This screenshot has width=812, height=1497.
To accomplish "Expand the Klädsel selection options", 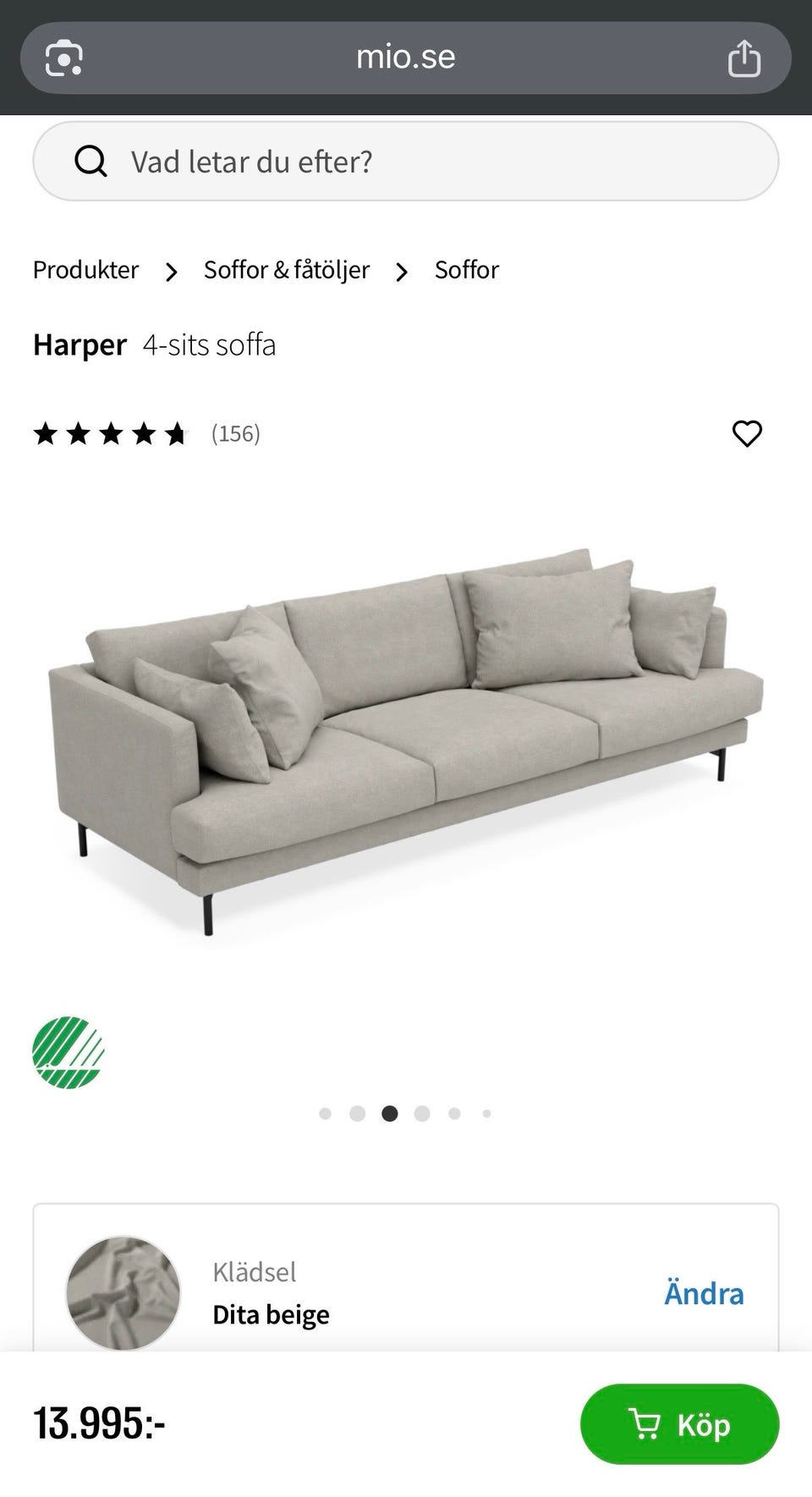I will [704, 1292].
